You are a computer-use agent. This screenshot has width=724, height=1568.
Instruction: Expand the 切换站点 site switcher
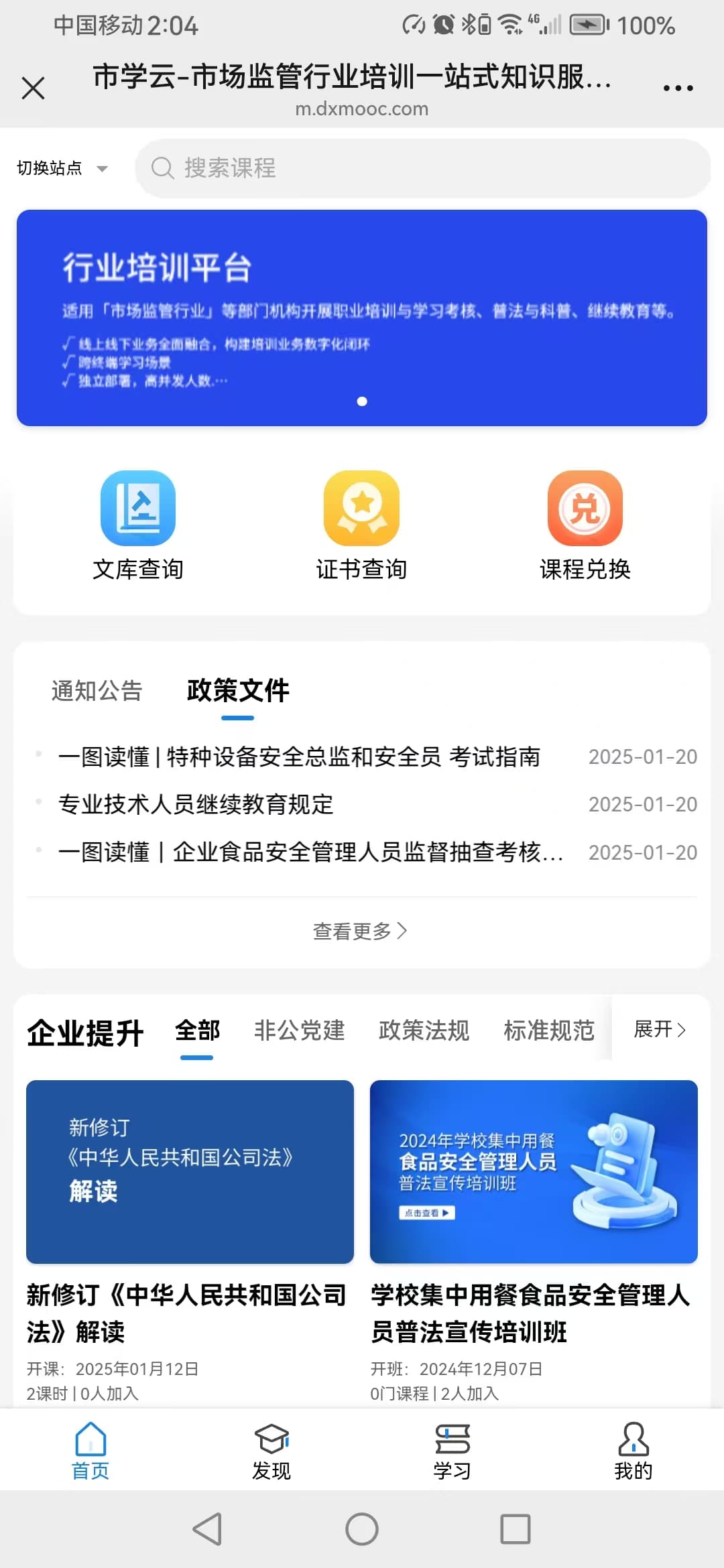pos(62,168)
